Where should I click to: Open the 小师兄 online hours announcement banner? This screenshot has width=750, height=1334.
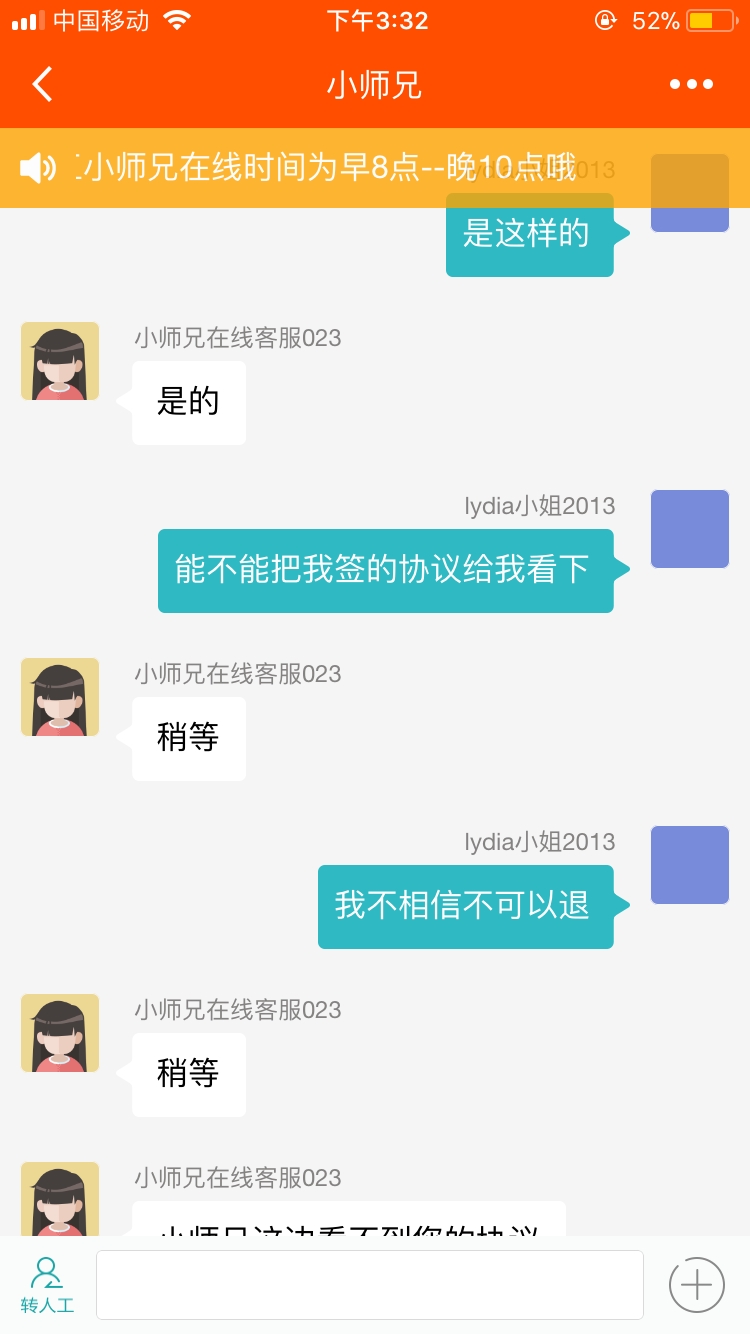pos(330,168)
